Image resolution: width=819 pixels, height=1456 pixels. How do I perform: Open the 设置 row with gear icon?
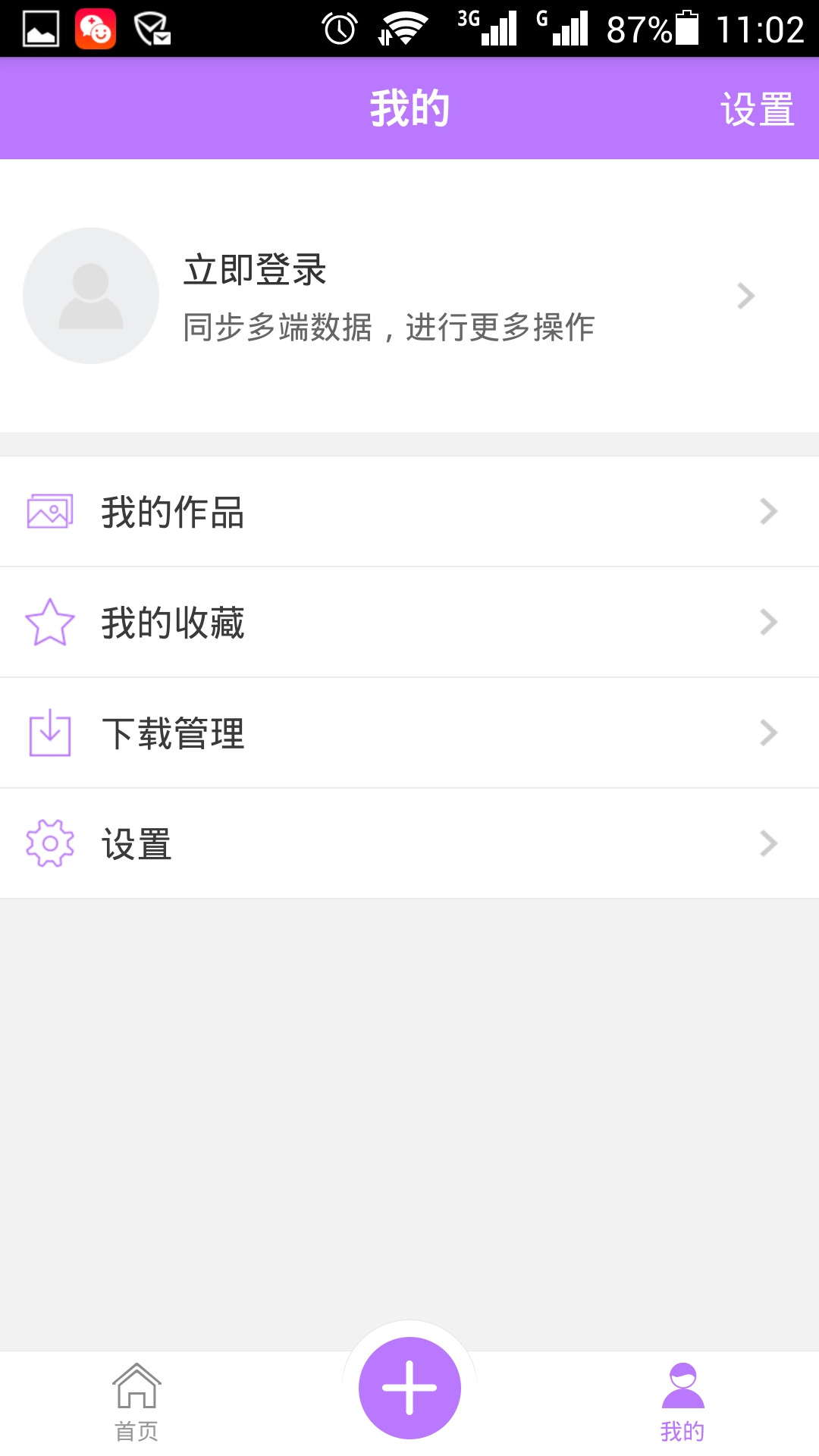coord(409,844)
